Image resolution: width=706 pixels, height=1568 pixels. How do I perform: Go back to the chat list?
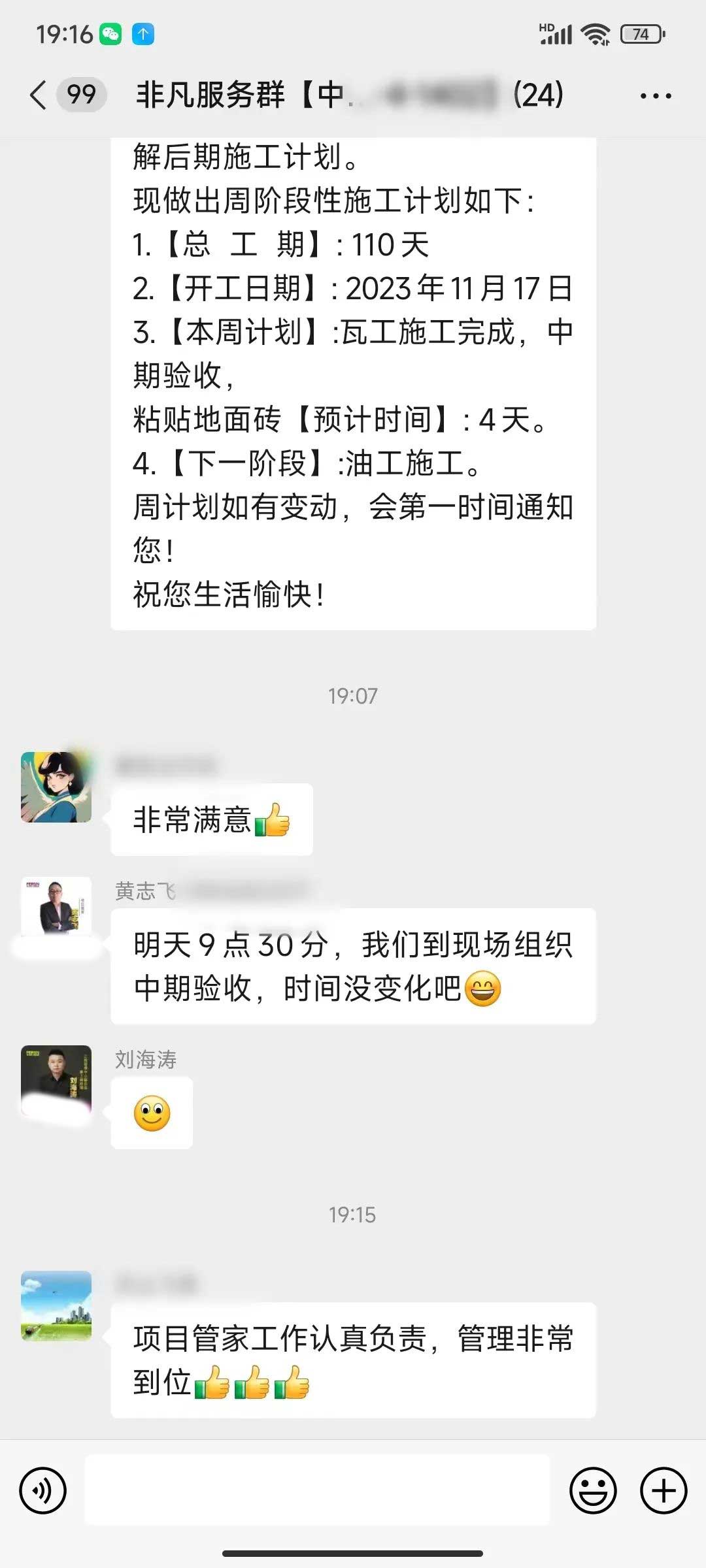click(39, 95)
